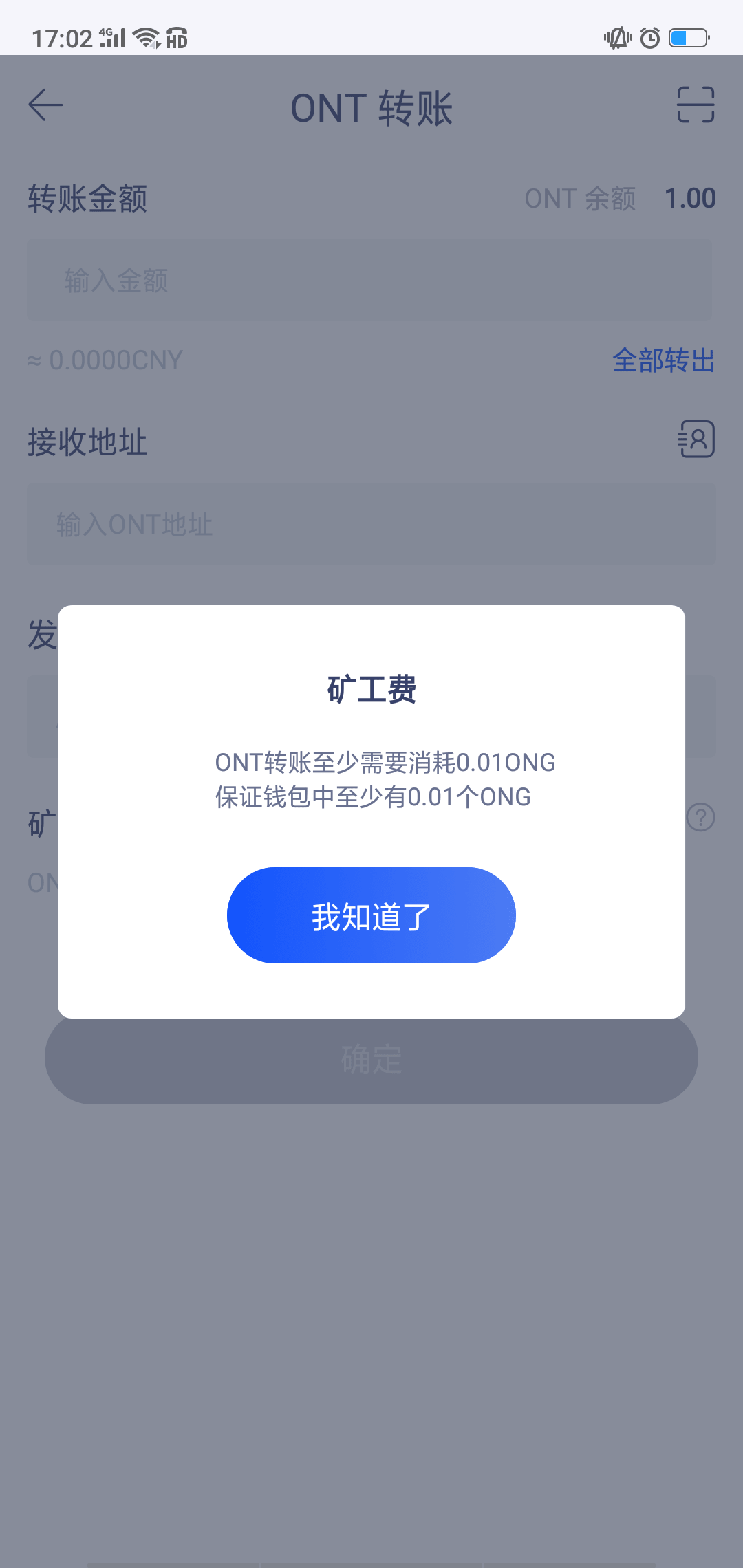
Task: Go back with the top-left arrow
Action: pyautogui.click(x=45, y=105)
